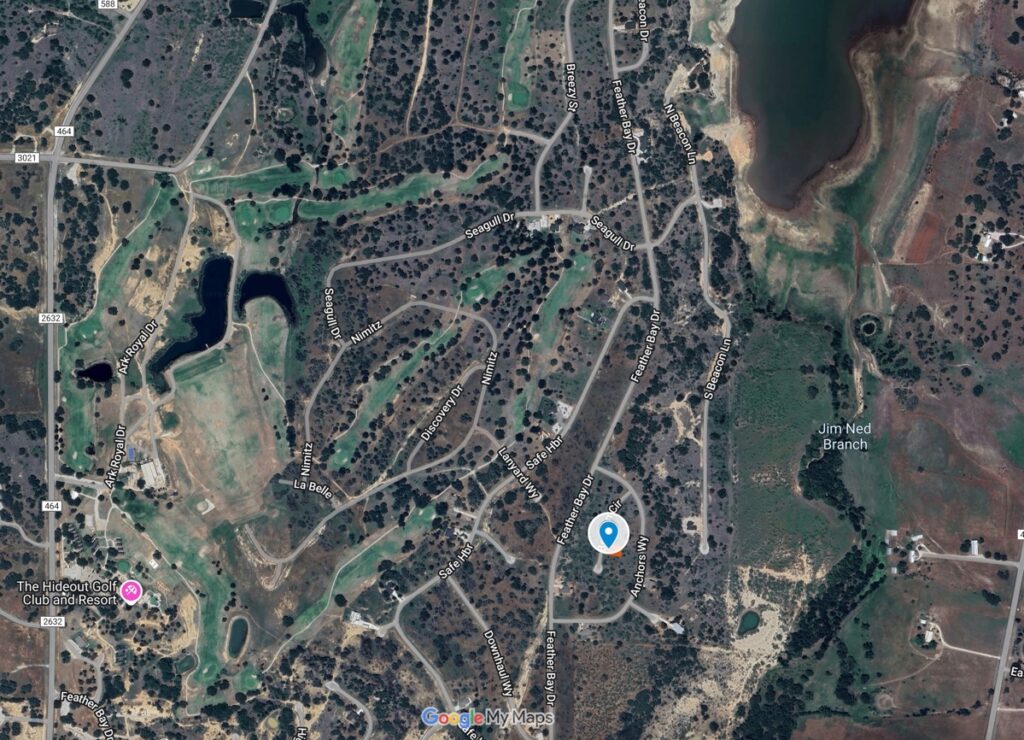Open The Hideout Golf Club and Resort marker

[x=130, y=593]
